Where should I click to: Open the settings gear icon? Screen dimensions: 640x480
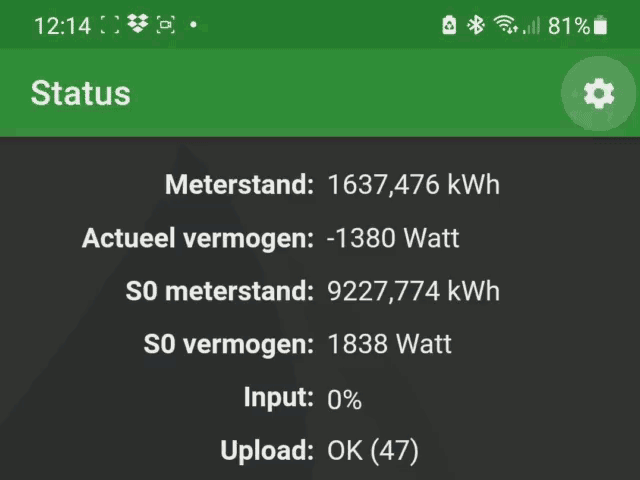[598, 94]
